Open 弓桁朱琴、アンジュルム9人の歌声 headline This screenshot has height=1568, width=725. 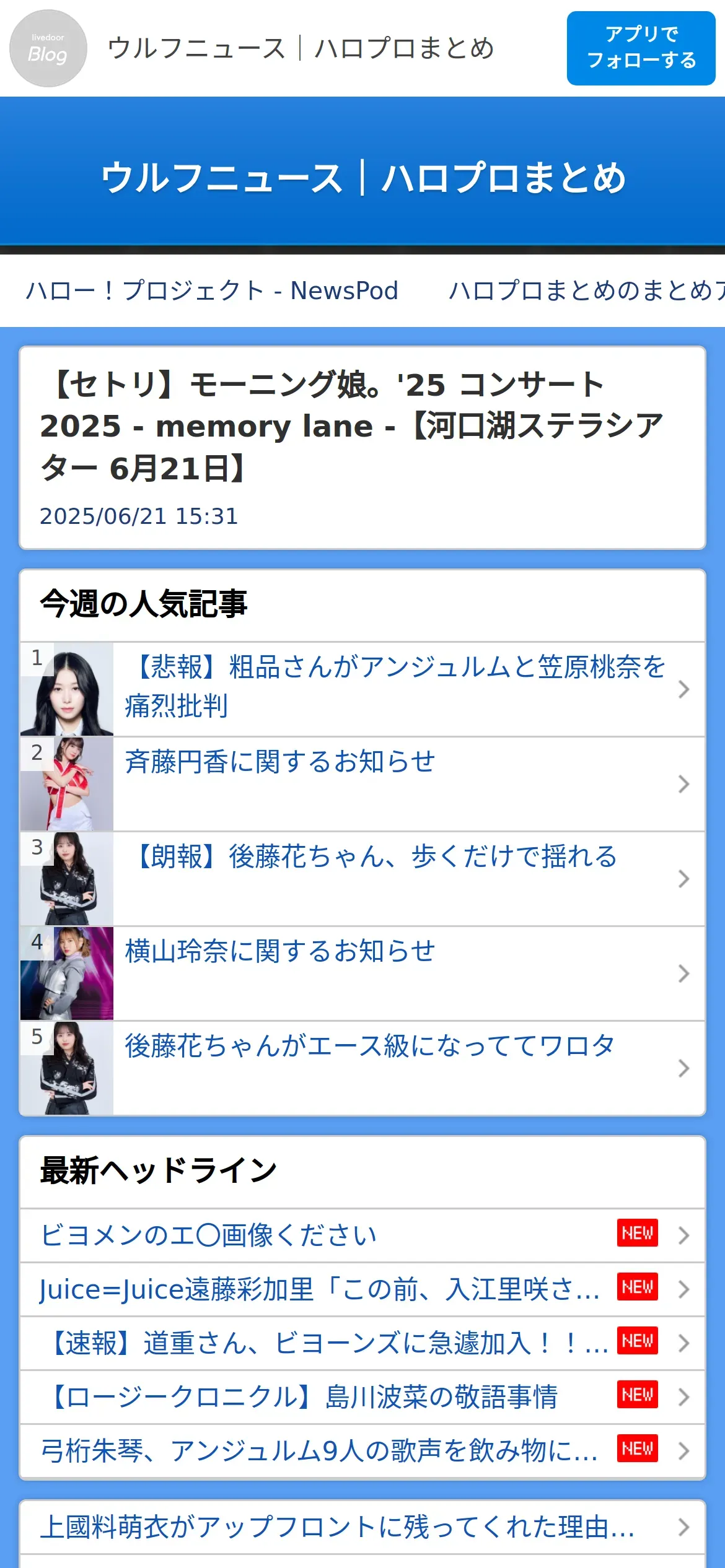tap(319, 1451)
